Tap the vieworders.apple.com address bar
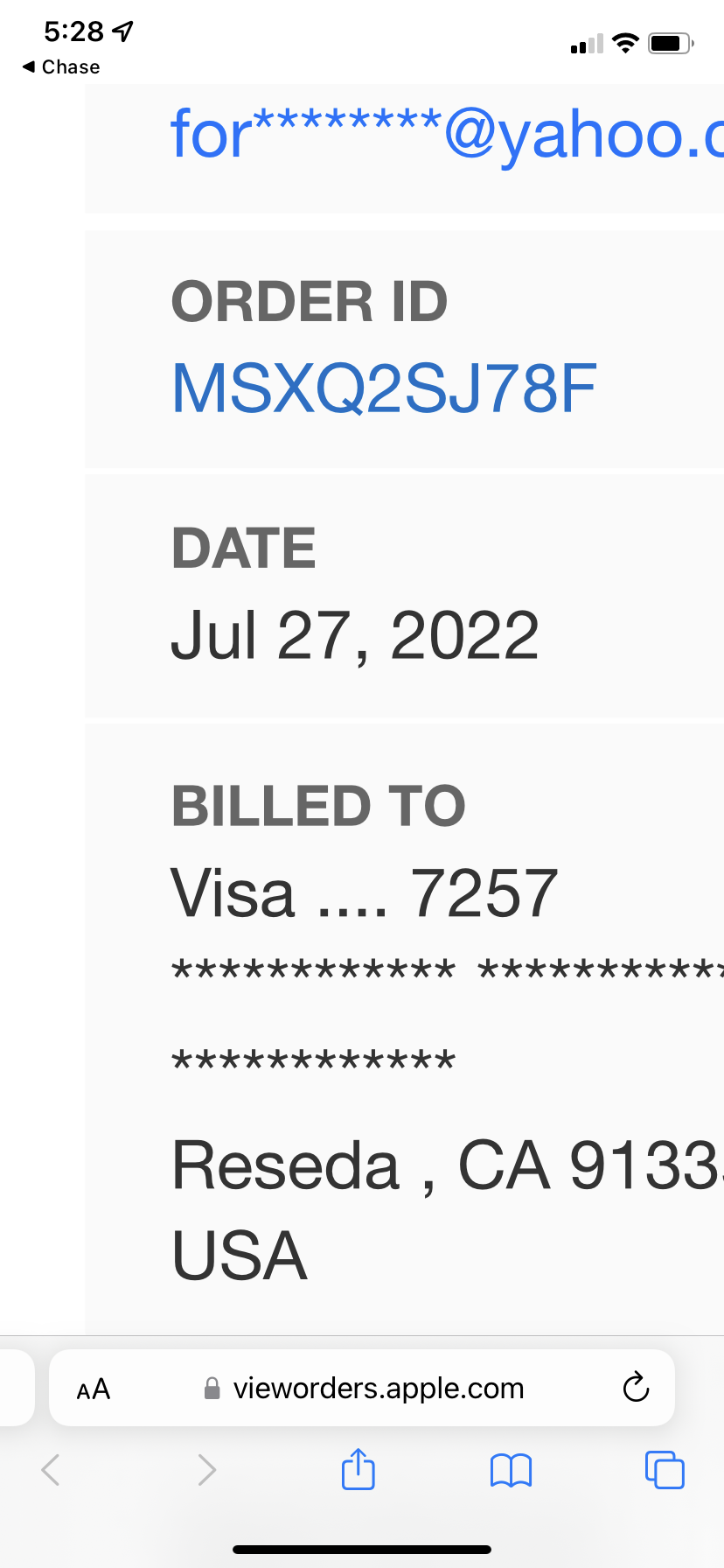Screen dimensions: 724x1568 [x=362, y=1388]
